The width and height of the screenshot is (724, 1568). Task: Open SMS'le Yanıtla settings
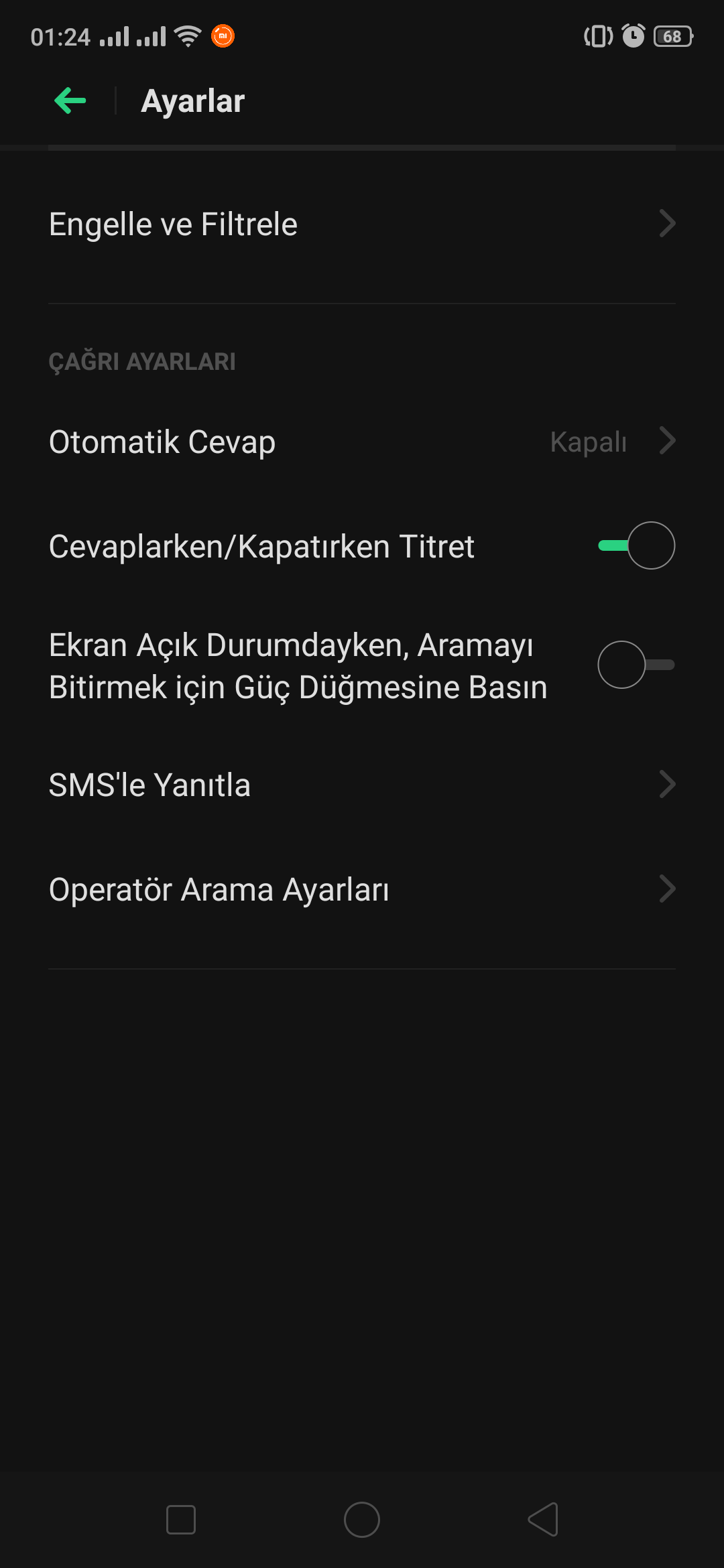362,785
